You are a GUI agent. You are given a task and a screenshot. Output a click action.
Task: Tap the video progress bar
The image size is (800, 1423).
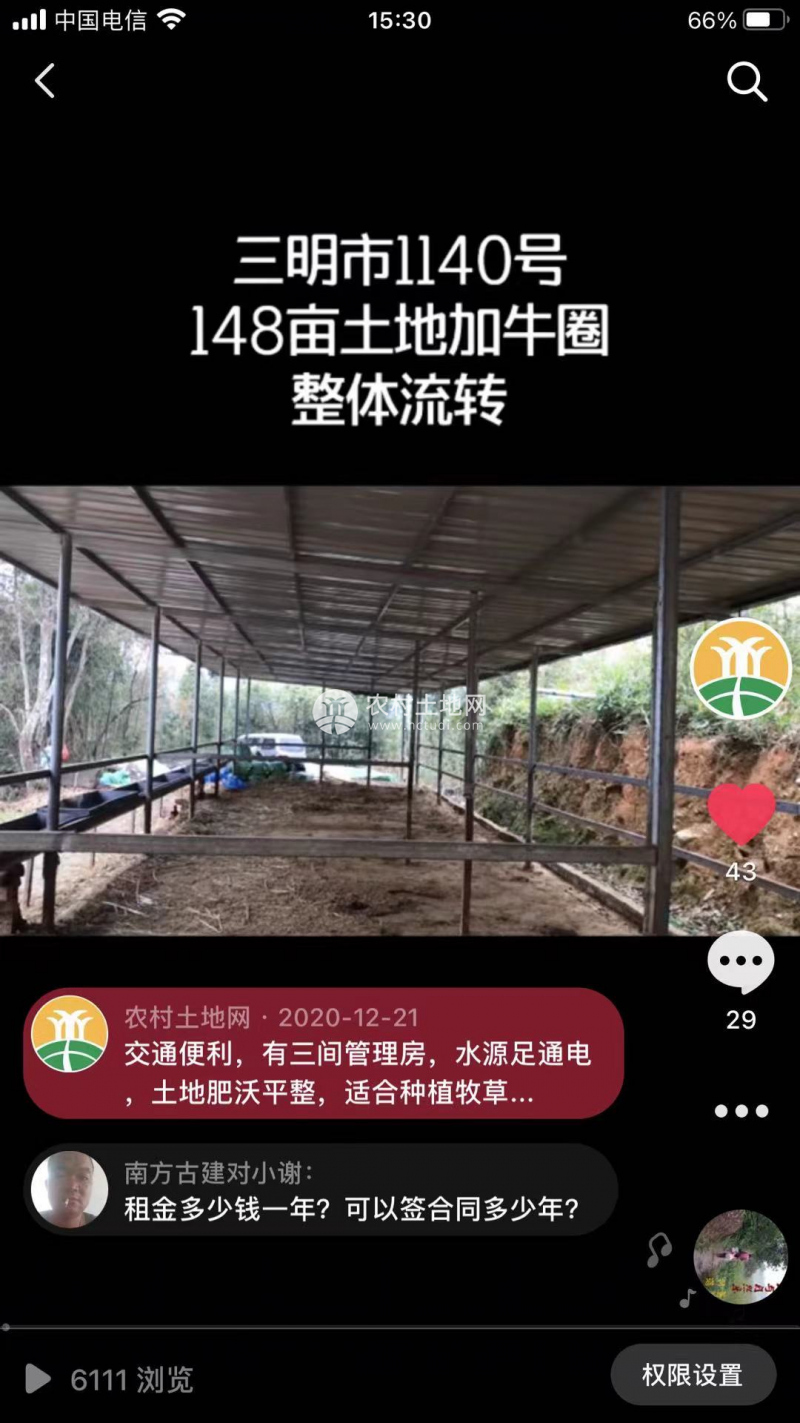400,1328
